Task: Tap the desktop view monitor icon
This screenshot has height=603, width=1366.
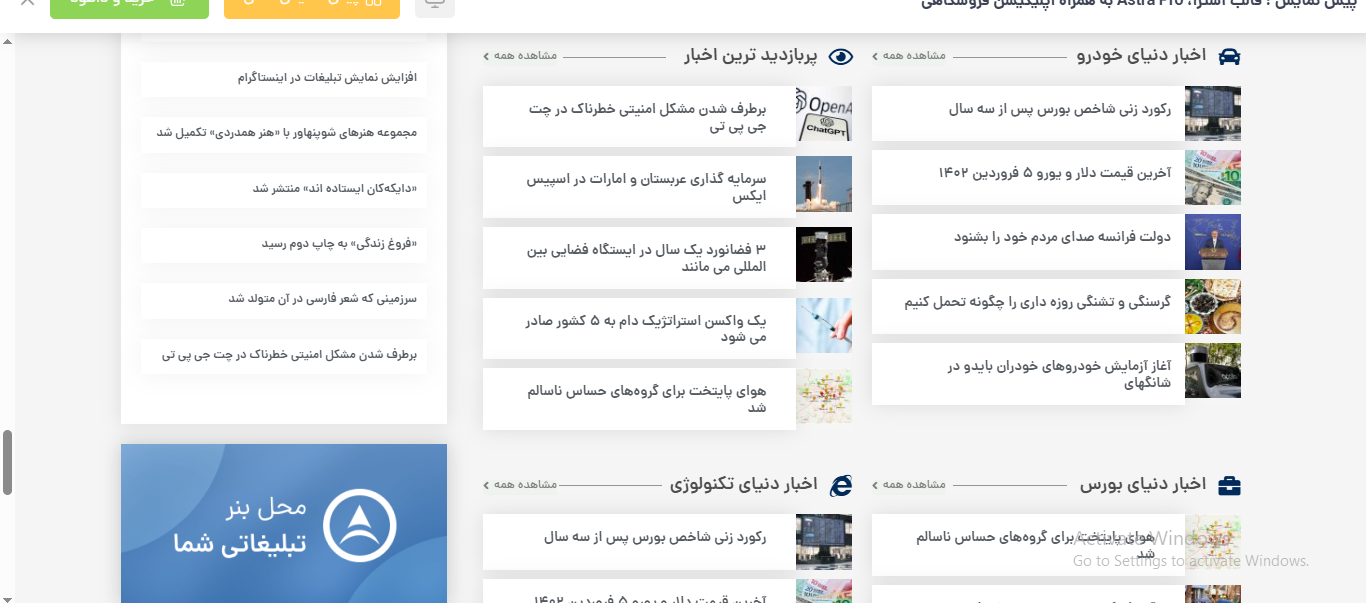Action: click(x=434, y=6)
